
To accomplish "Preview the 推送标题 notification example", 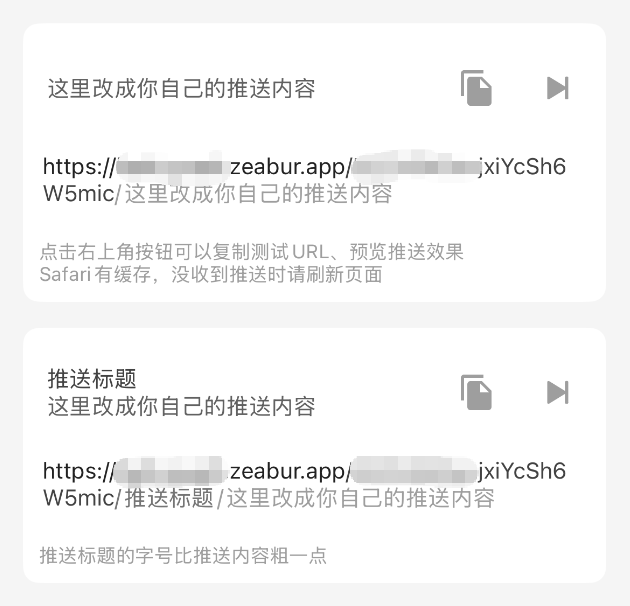I will [557, 392].
